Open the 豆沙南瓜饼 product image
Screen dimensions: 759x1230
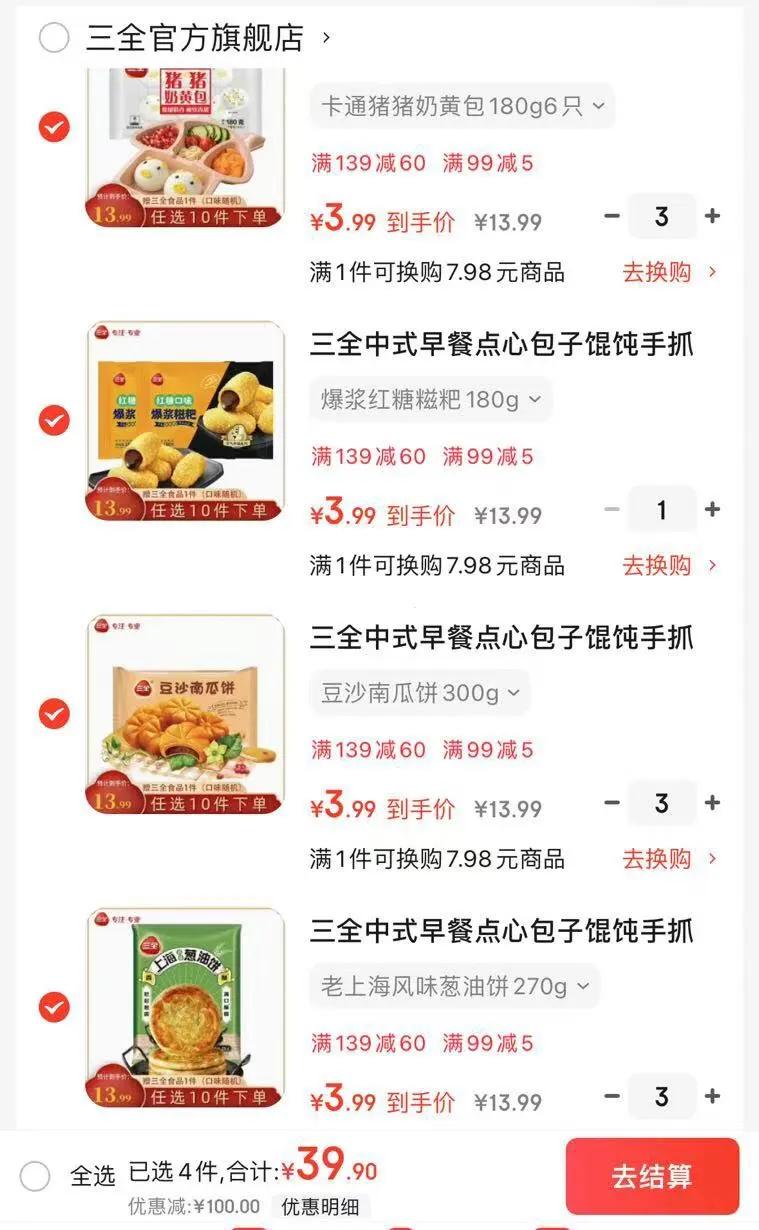185,714
